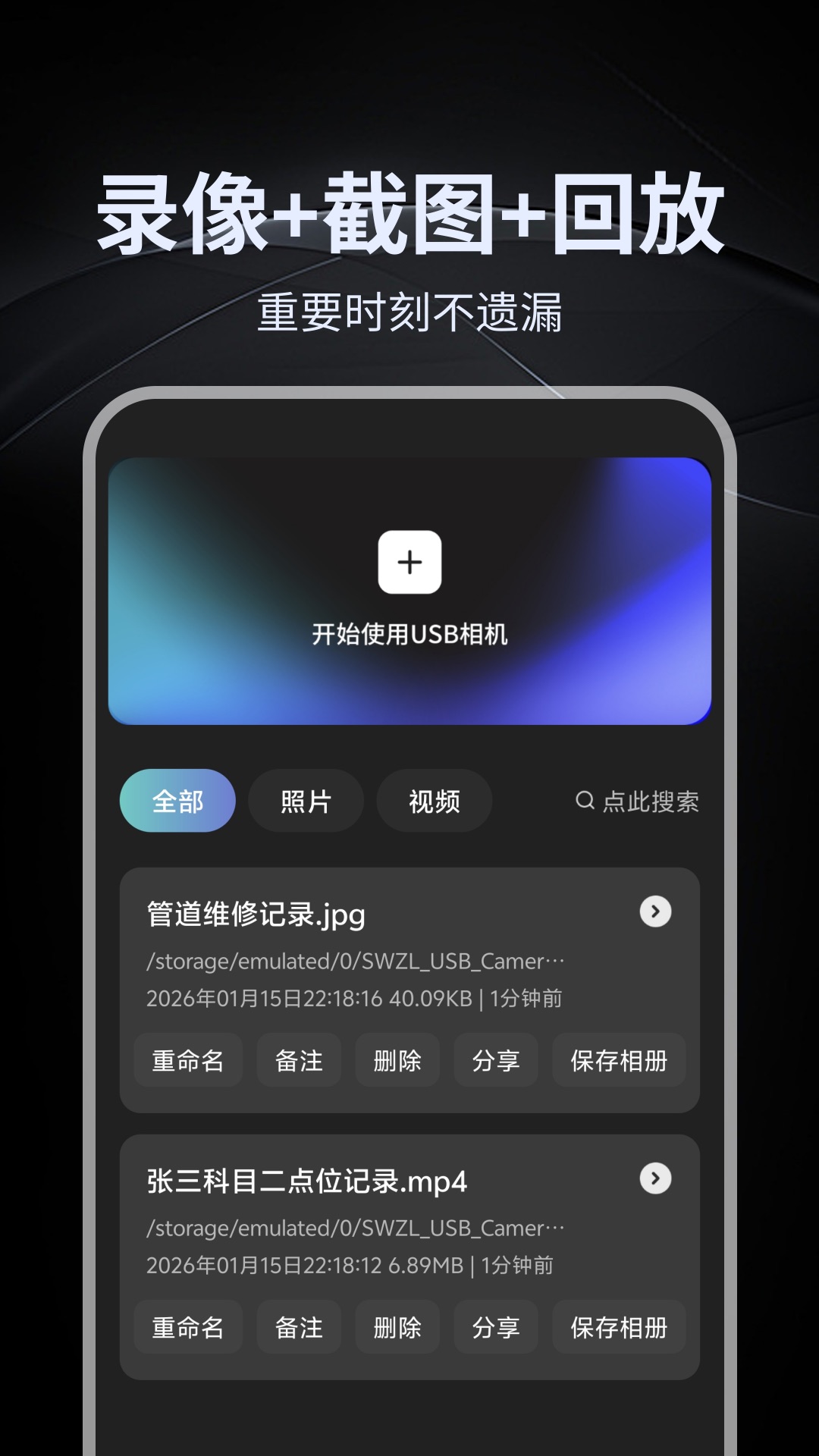This screenshot has height=1456, width=819.
Task: Select the 全部 filter
Action: coord(177,801)
